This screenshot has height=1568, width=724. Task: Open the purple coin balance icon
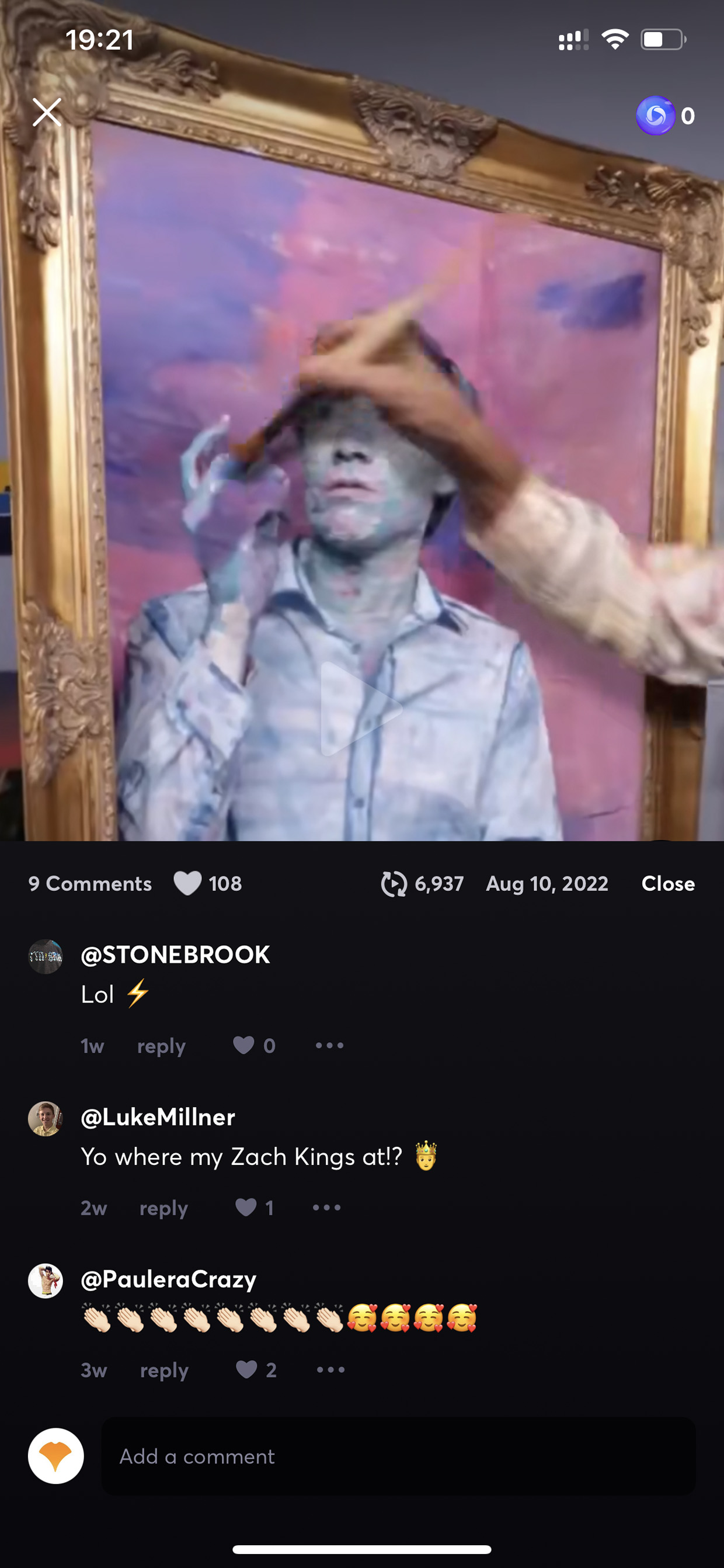(655, 116)
